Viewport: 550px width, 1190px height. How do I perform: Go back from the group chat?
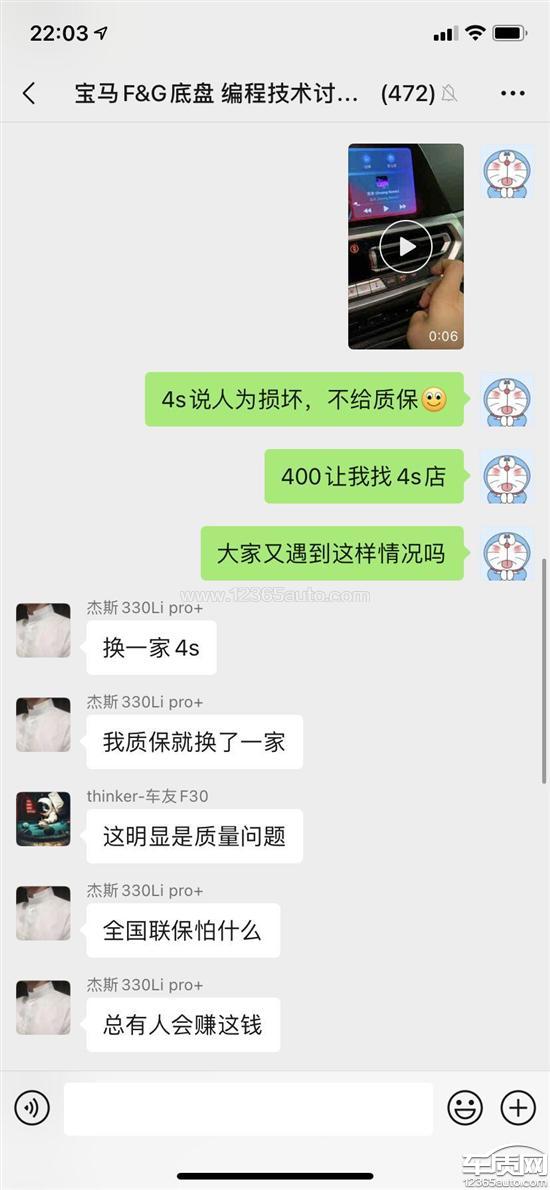(29, 93)
